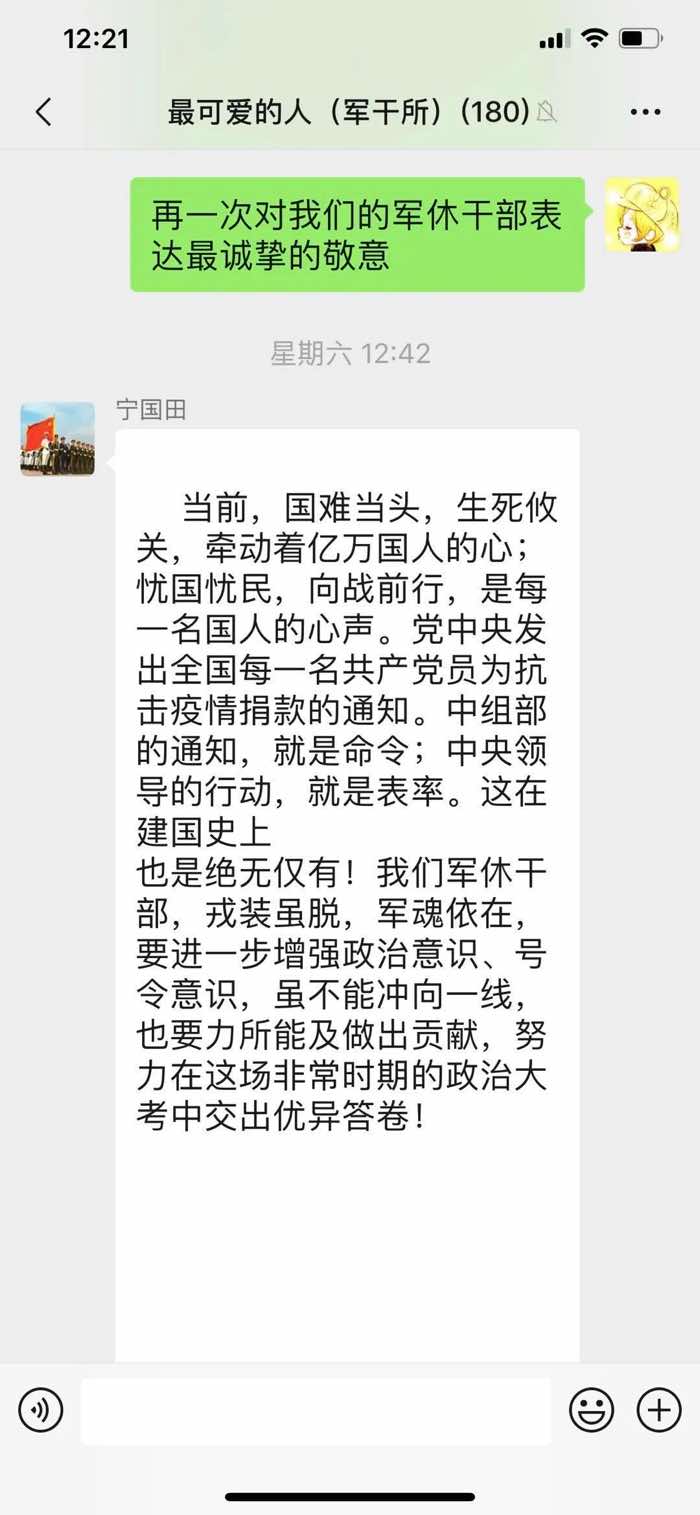Switch to voice message input
Image resolution: width=700 pixels, height=1515 pixels.
pyautogui.click(x=41, y=1410)
